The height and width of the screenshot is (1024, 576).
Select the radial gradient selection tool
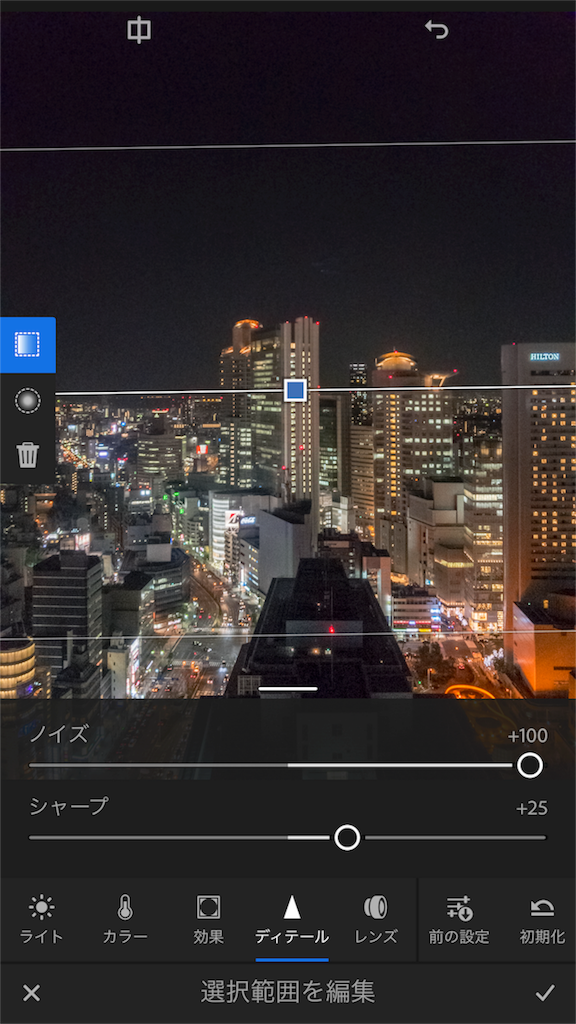pos(27,400)
